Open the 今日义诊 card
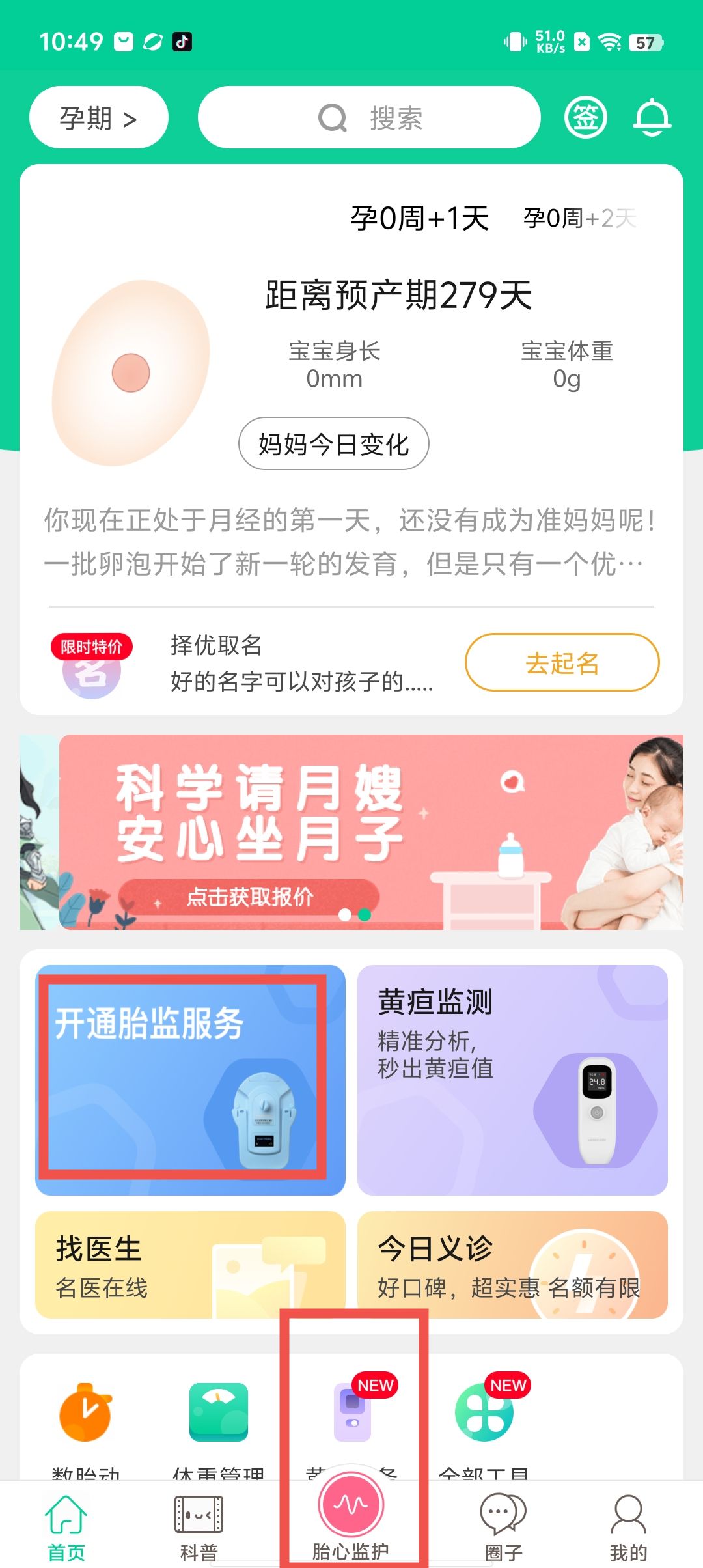Screen dimensions: 703x1568 coord(512,1265)
